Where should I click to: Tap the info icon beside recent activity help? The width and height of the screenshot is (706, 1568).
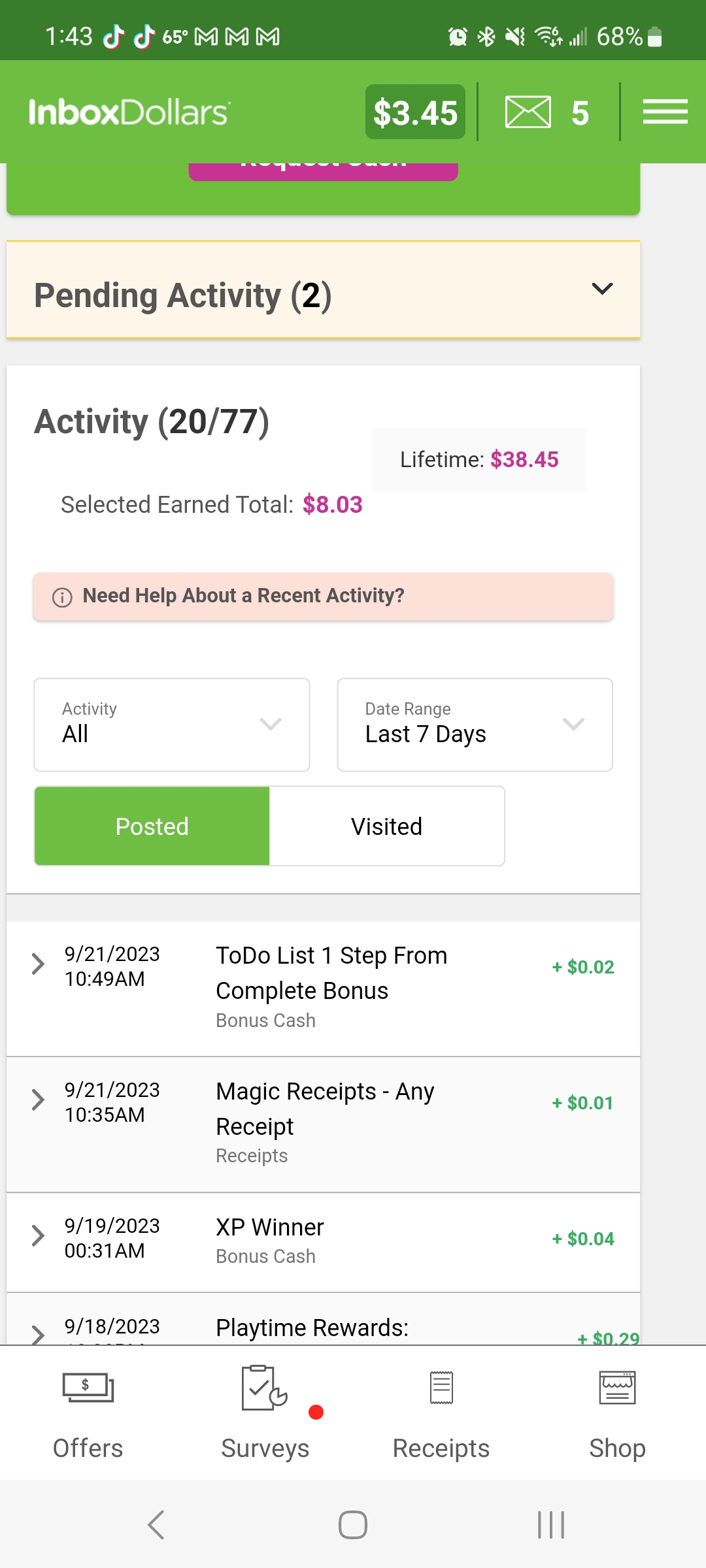(62, 596)
